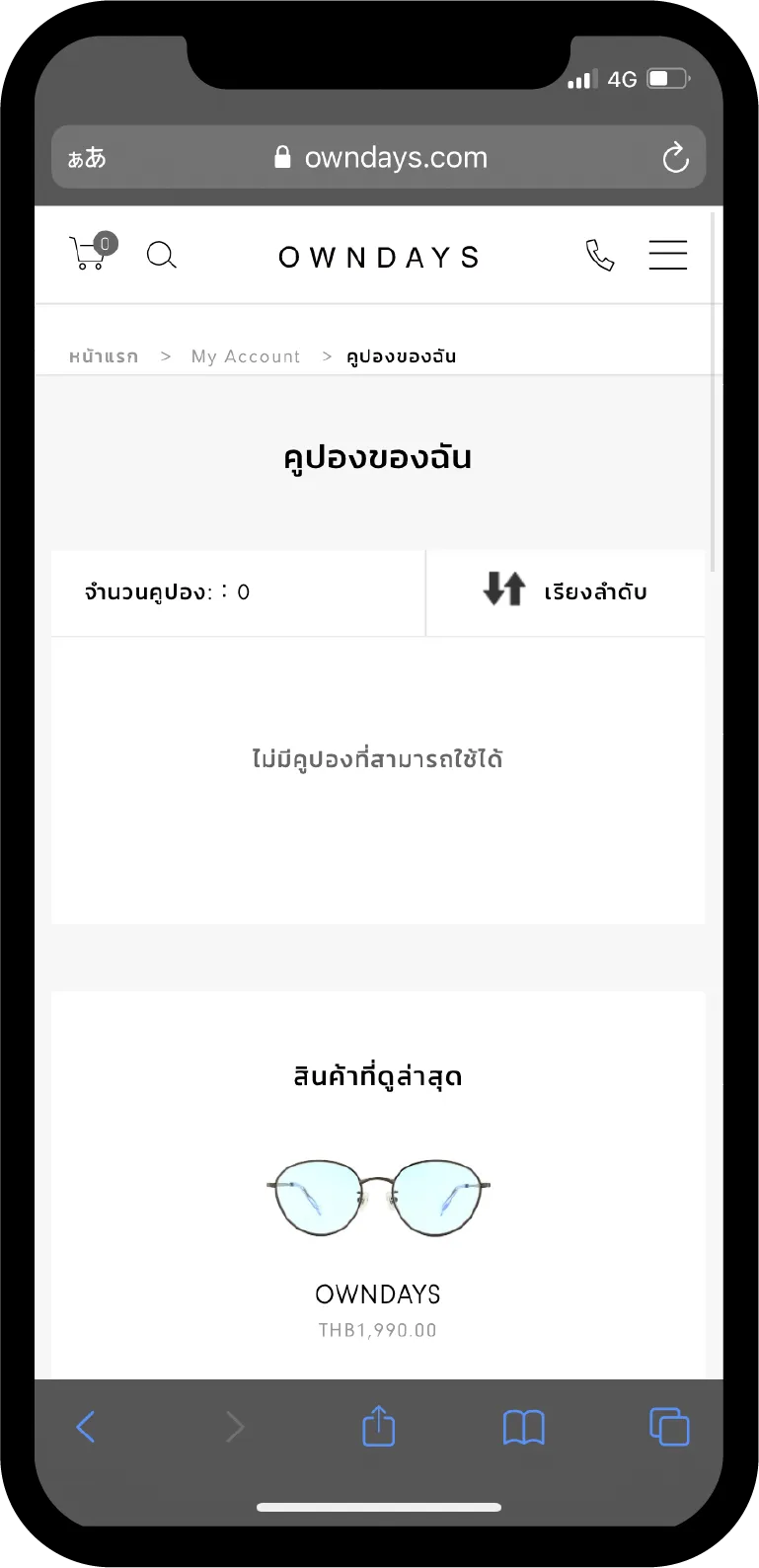Go to หน้าแรก in the breadcrumb
Image resolution: width=759 pixels, height=1568 pixels.
click(x=104, y=356)
